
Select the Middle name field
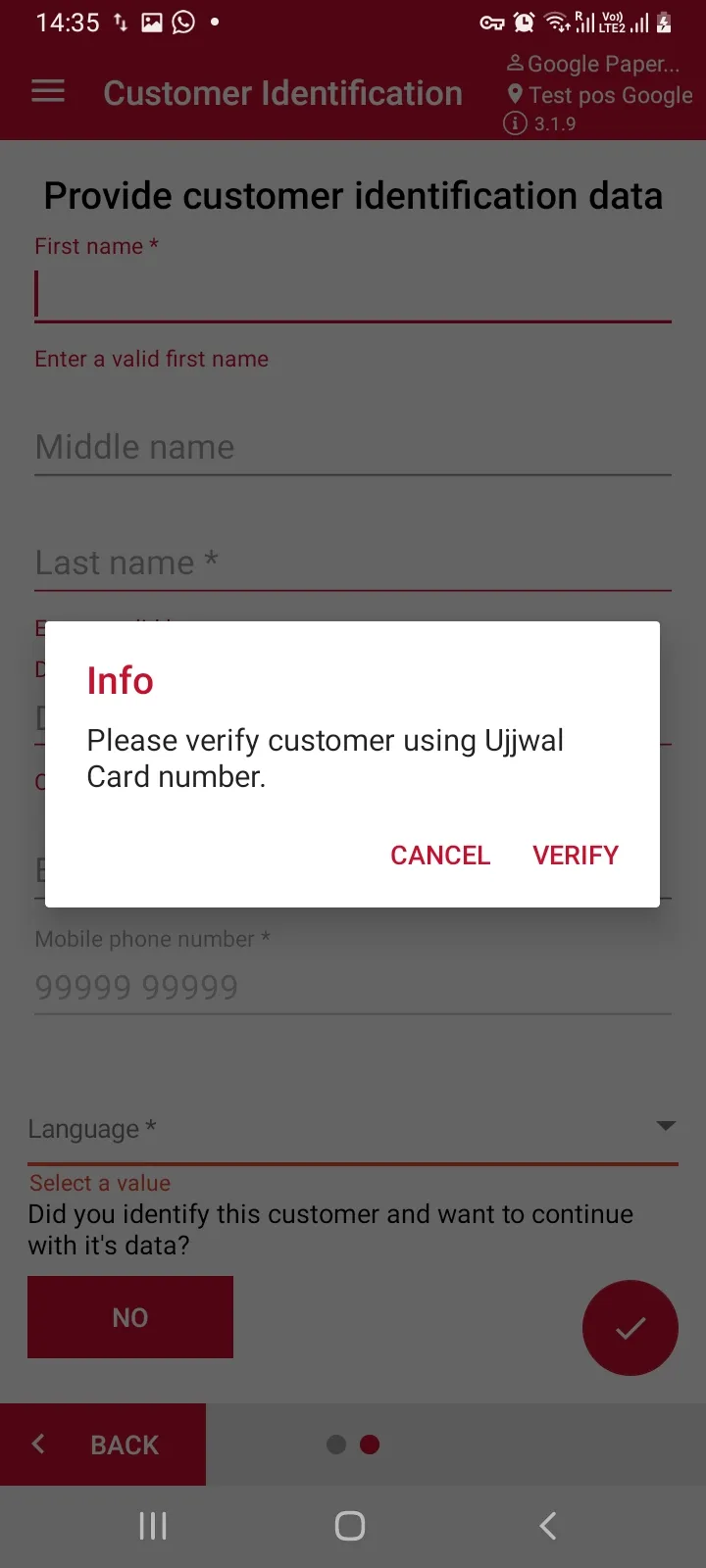(353, 448)
